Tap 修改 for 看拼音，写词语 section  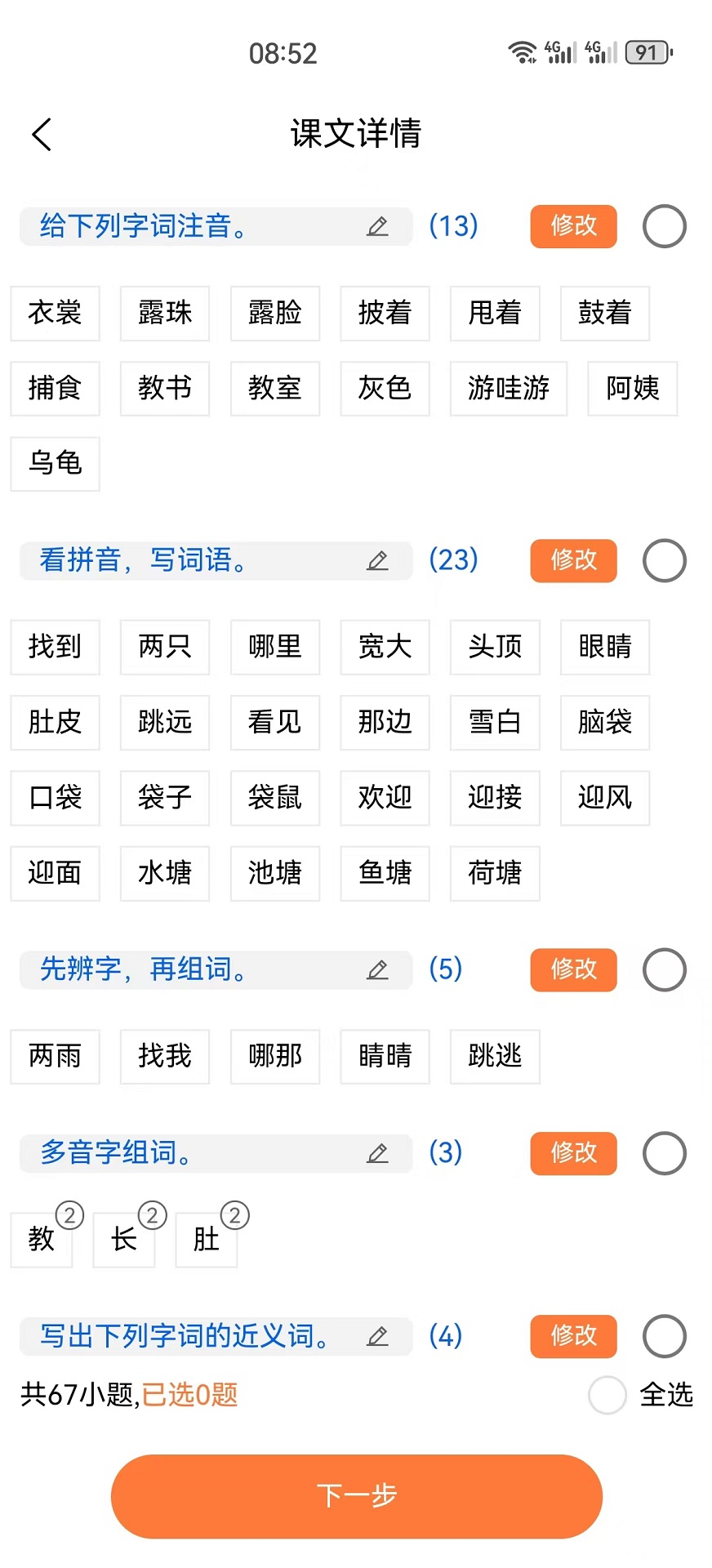click(573, 561)
